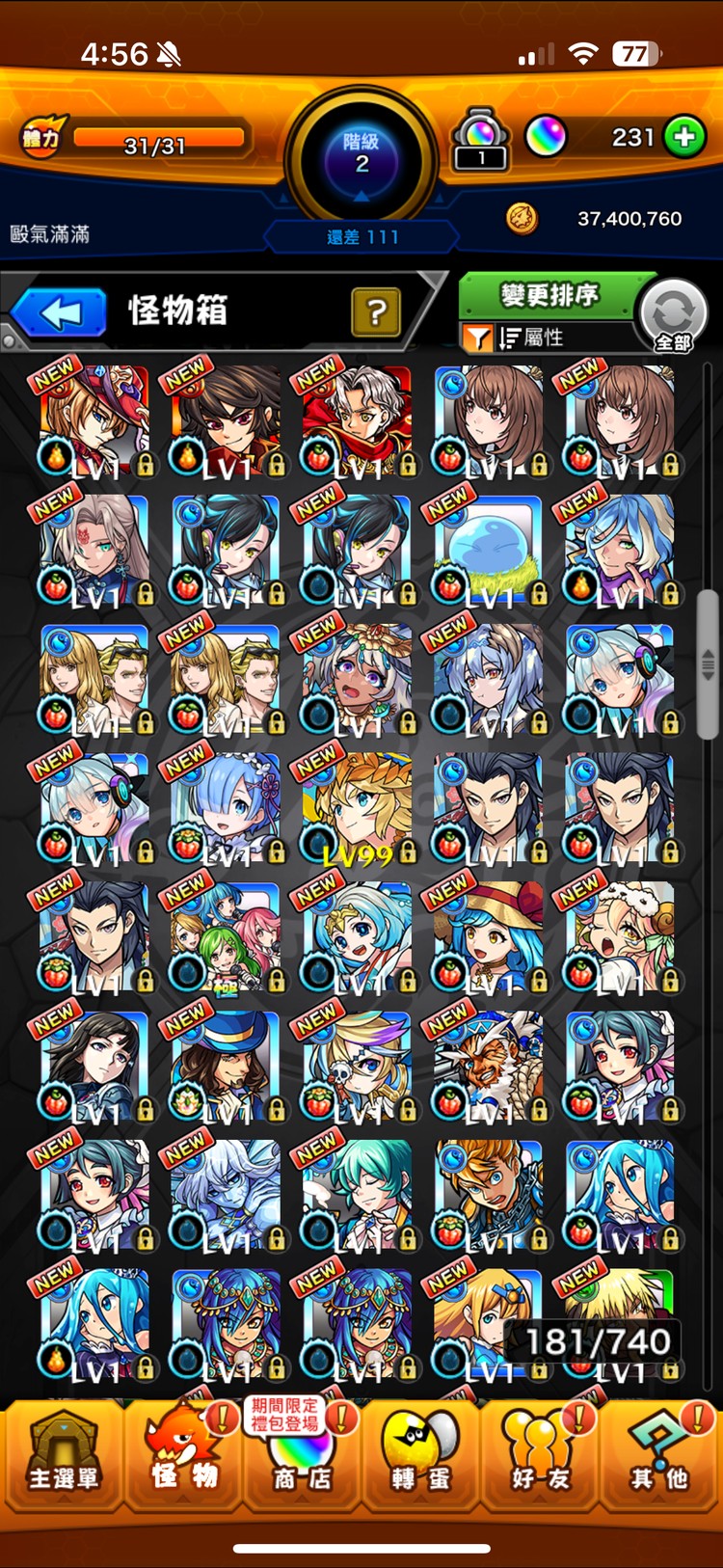Open the stamina 體力 gauge
This screenshot has width=723, height=1568.
tap(154, 140)
